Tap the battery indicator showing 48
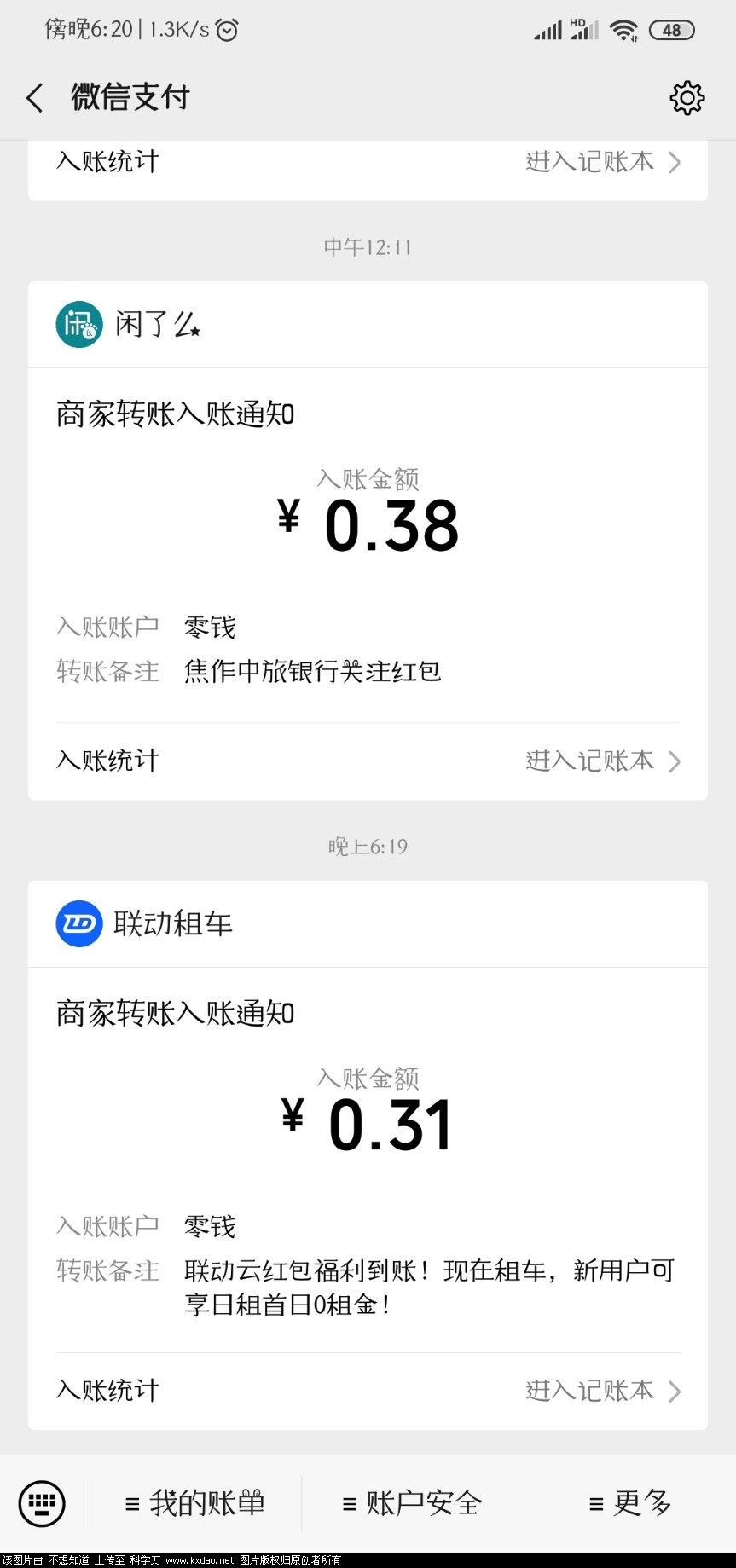Image resolution: width=736 pixels, height=1568 pixels. point(671,30)
